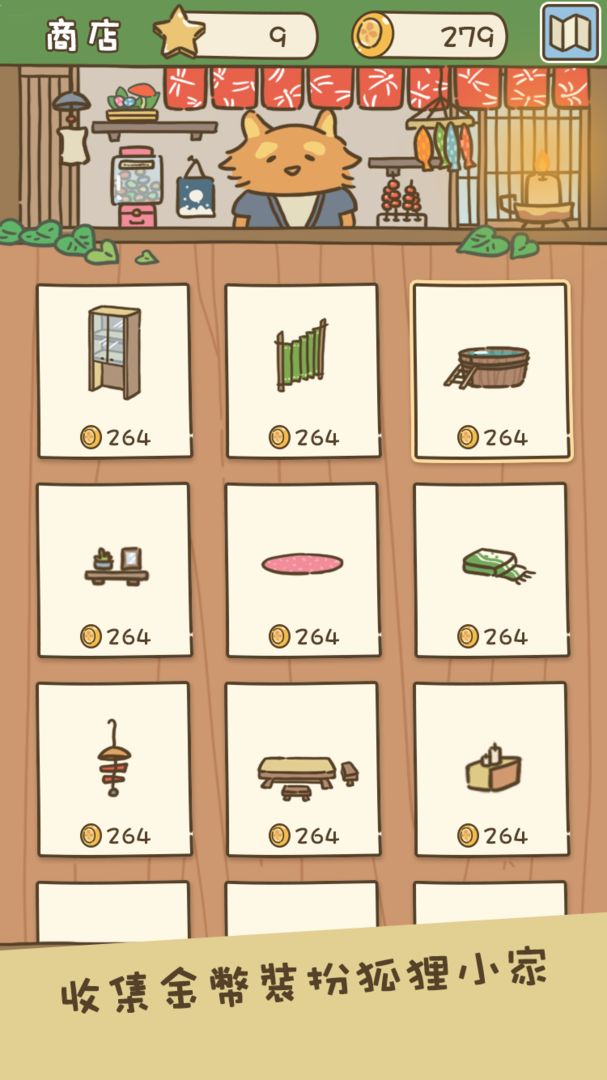607x1080 pixels.
Task: Choose the green bamboo screen item
Action: click(x=302, y=371)
